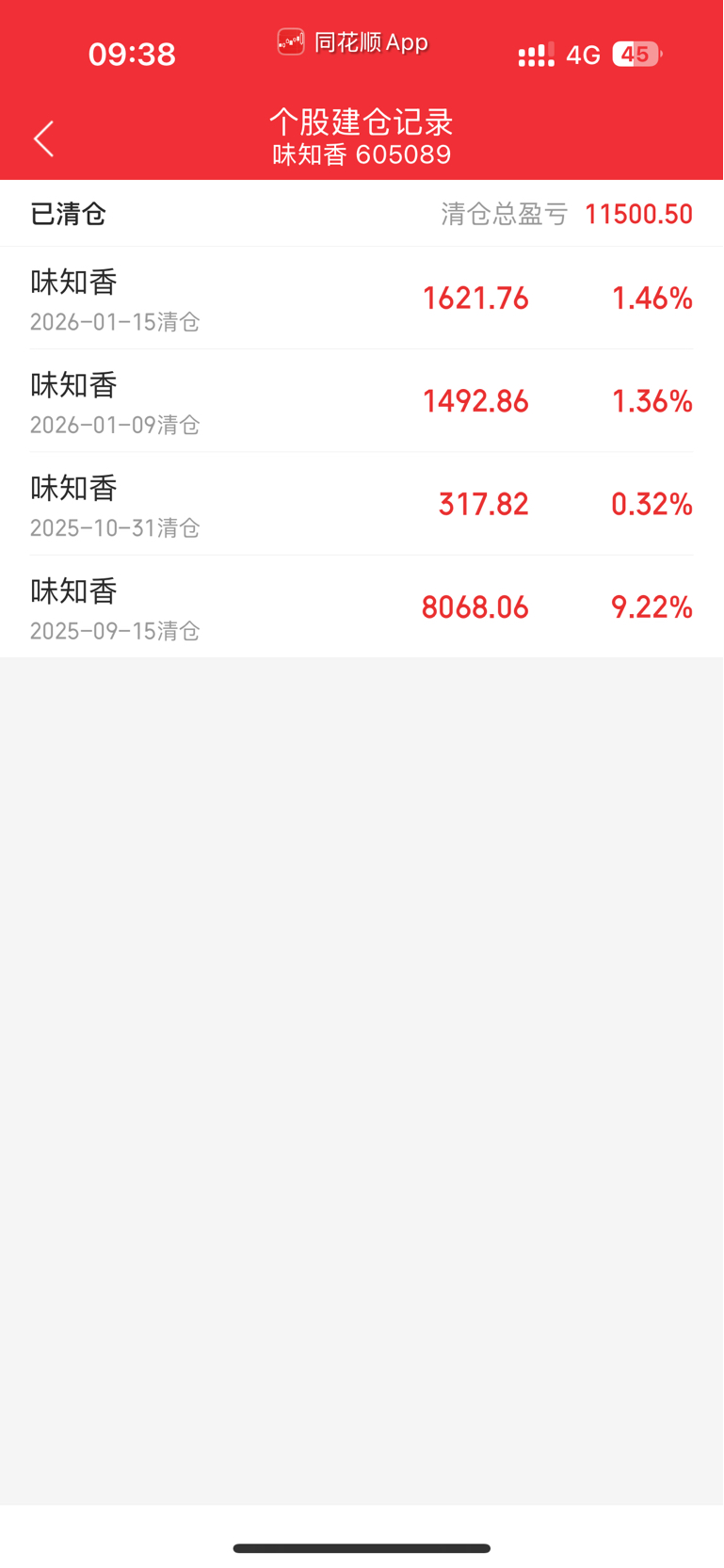Return to 同花顺 App via status bar pill
724x1568 pixels.
[353, 42]
